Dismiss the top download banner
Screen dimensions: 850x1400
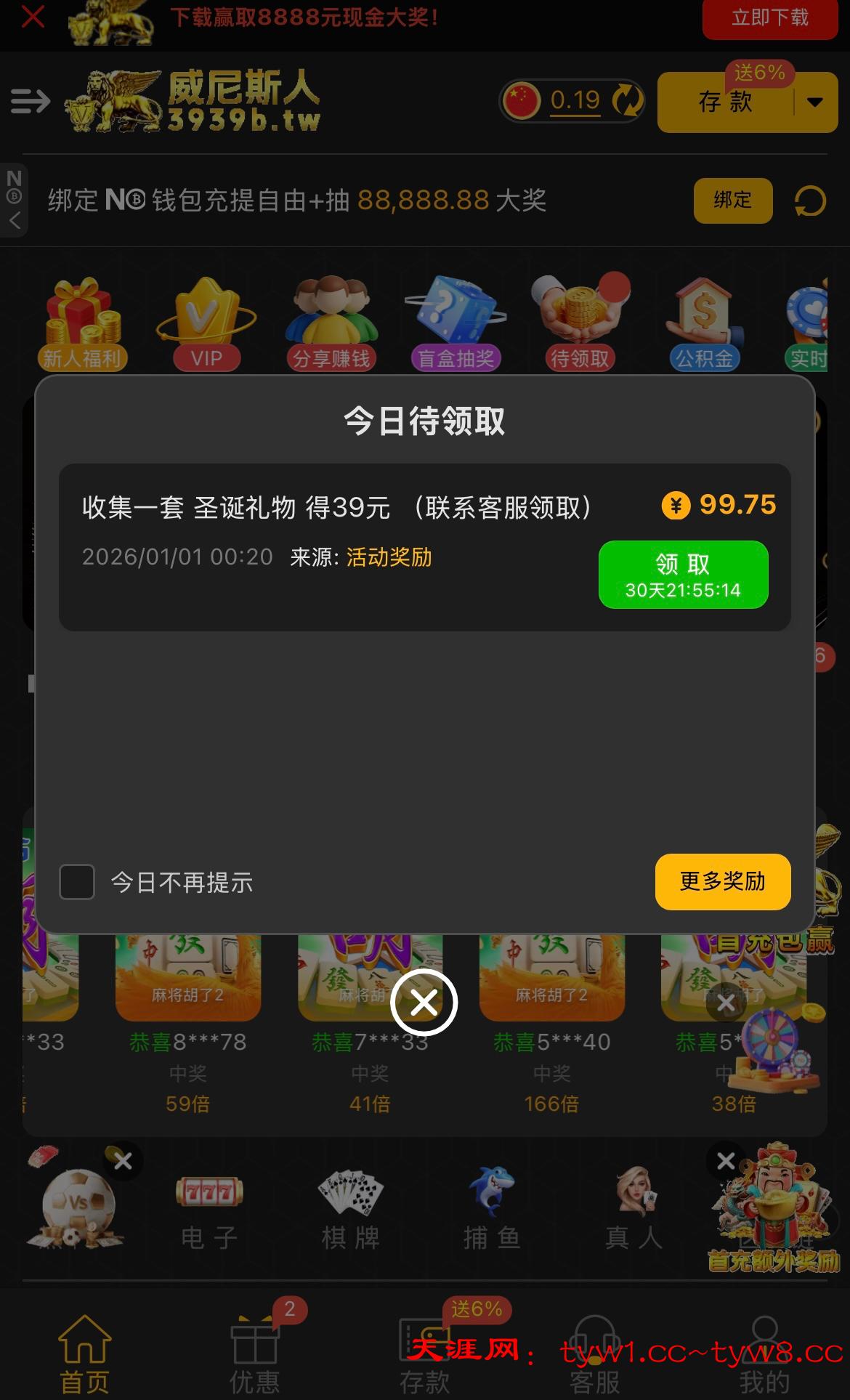pos(33,17)
